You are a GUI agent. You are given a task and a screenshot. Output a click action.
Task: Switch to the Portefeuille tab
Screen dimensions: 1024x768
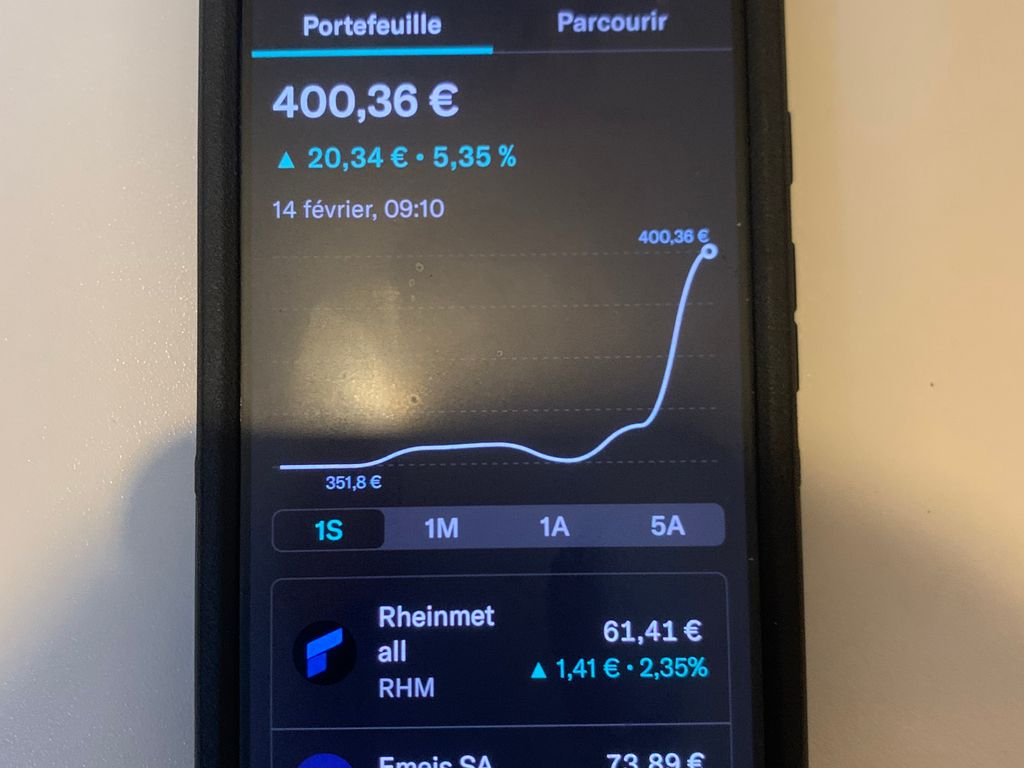click(x=372, y=24)
